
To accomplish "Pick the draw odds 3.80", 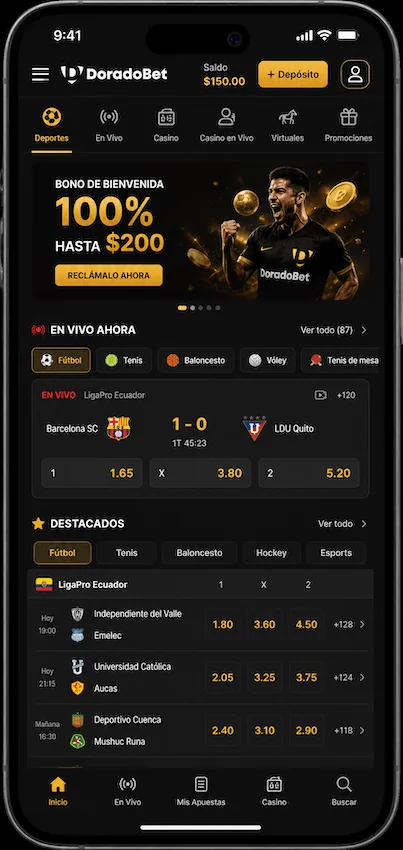I will pyautogui.click(x=200, y=473).
